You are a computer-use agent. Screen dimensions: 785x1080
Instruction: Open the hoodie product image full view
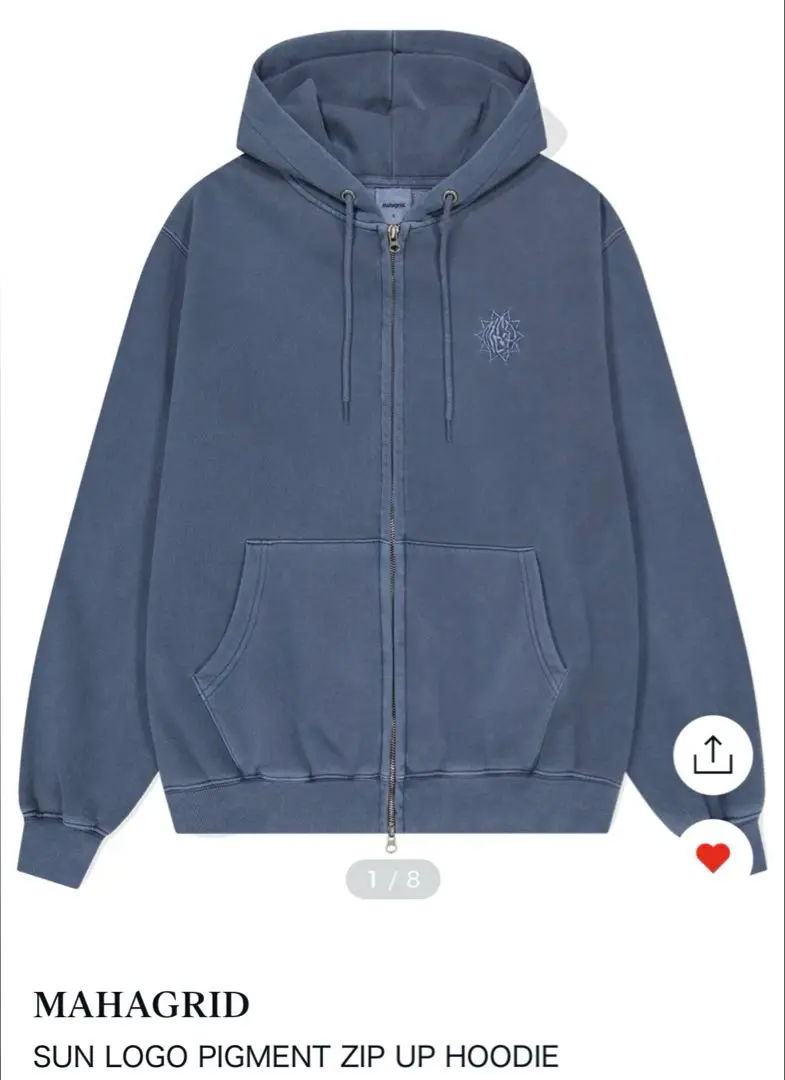tap(392, 450)
